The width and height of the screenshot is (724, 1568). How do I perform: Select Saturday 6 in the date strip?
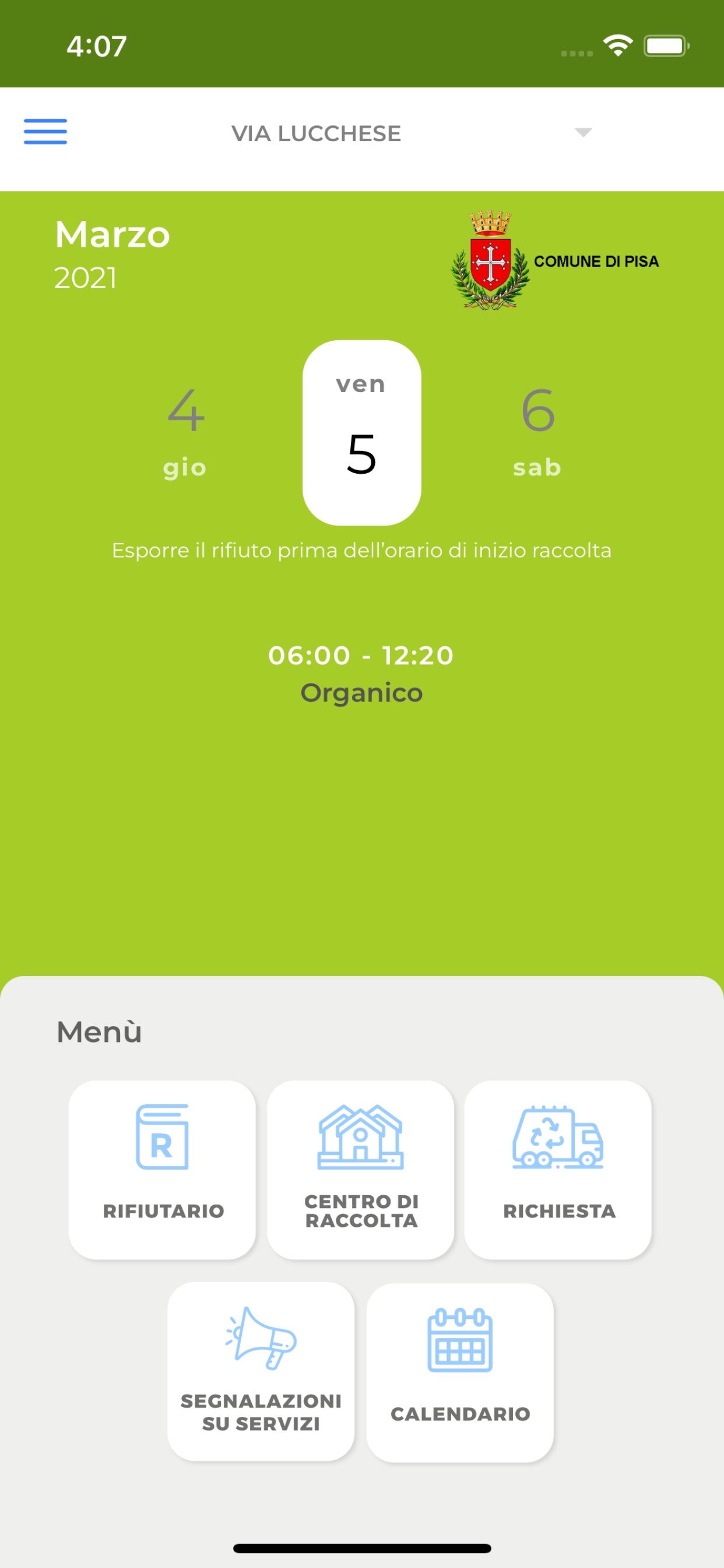[537, 433]
